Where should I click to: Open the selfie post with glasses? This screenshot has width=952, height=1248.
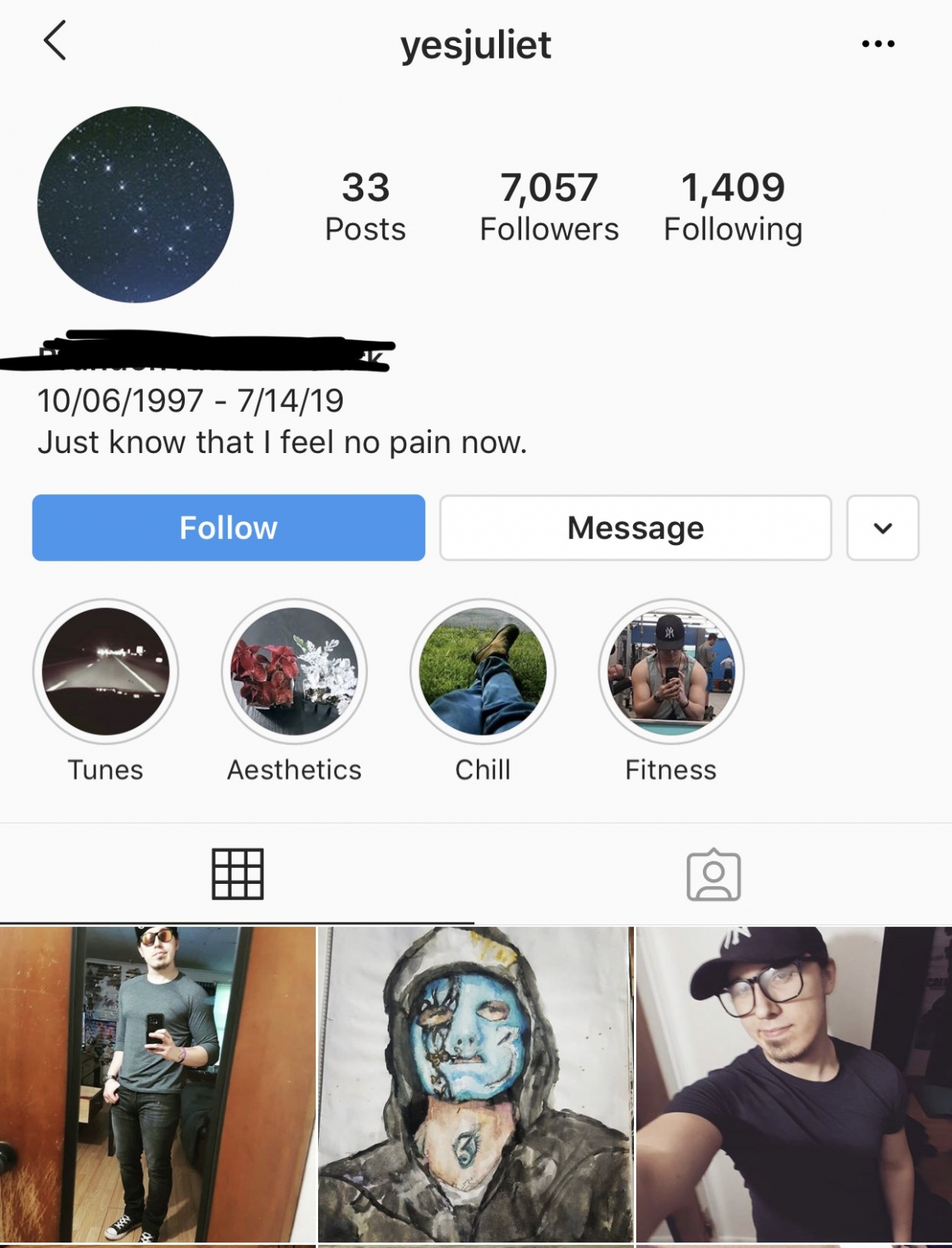794,1084
